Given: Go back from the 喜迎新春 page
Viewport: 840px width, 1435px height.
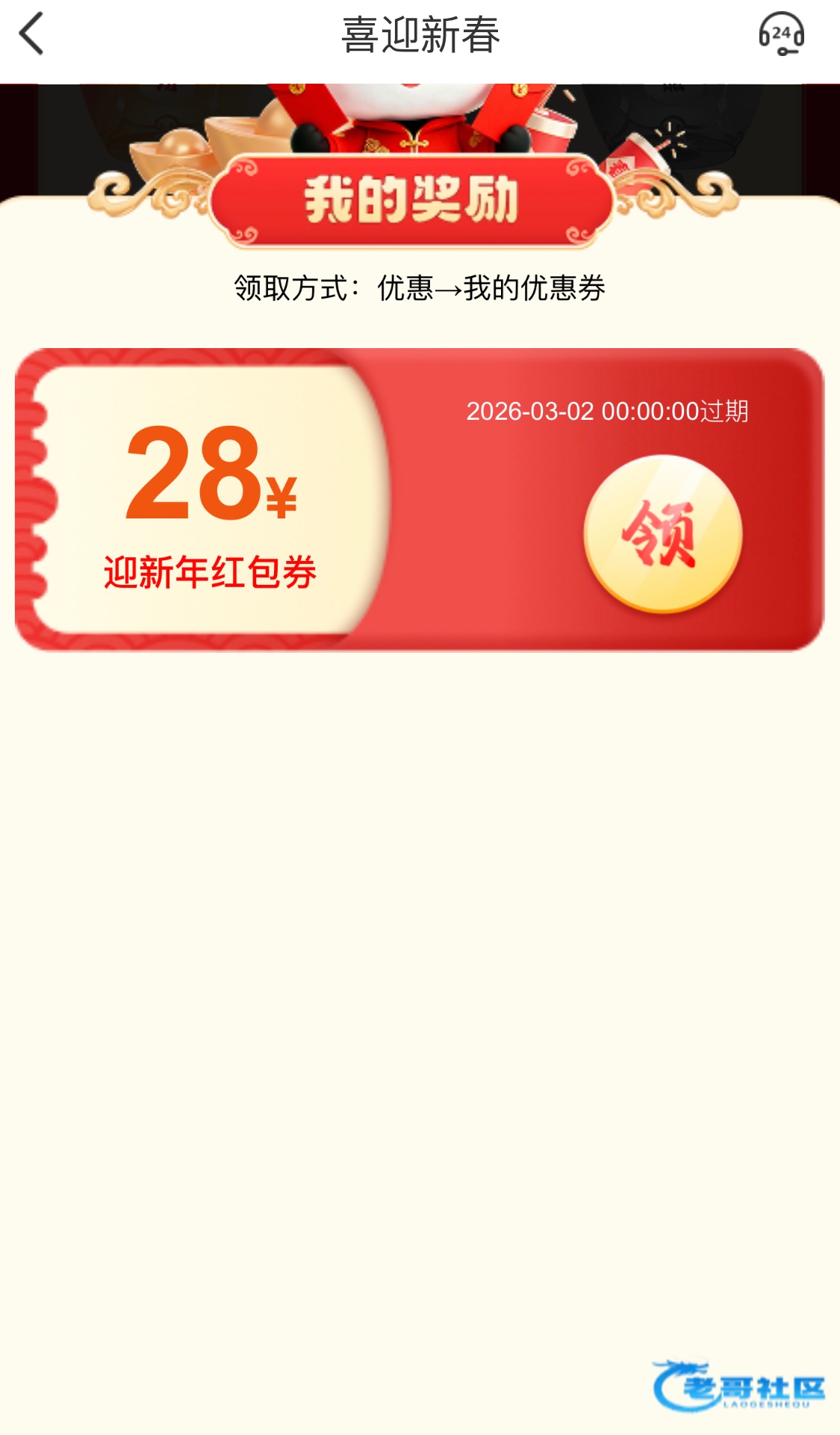Looking at the screenshot, I should (31, 34).
